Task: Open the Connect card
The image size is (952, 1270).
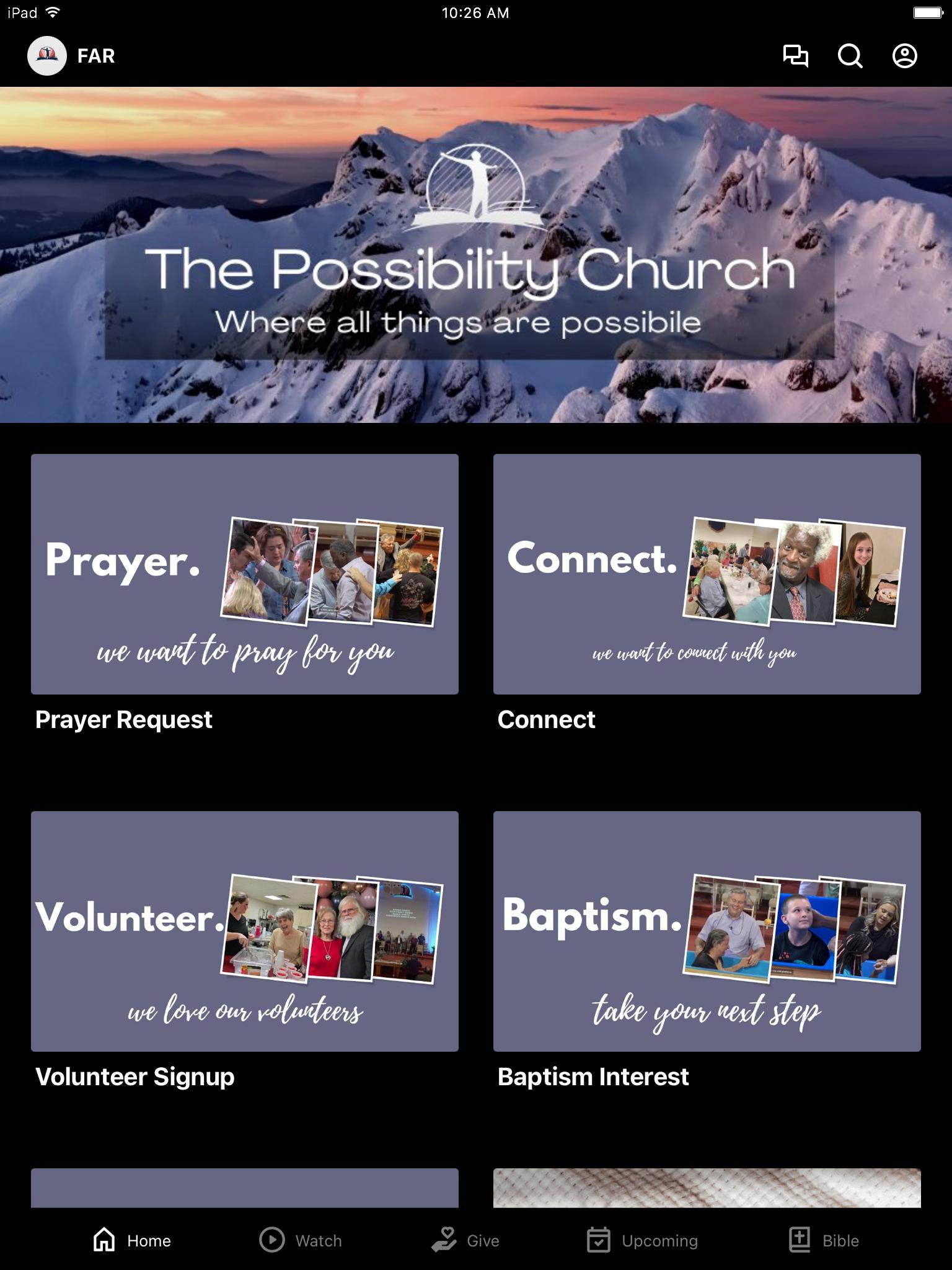Action: [707, 574]
